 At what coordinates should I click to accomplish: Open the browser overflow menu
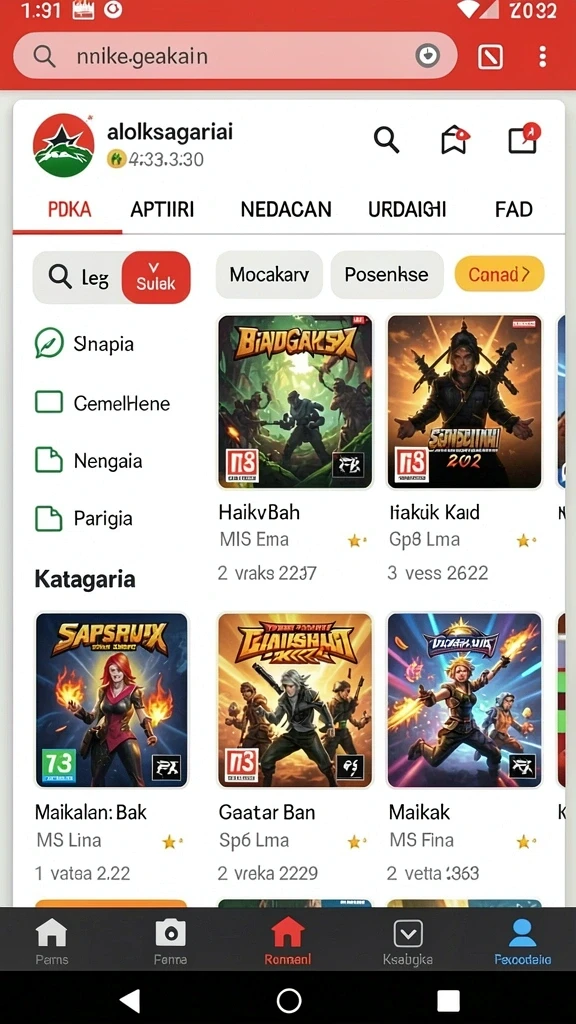tap(542, 57)
